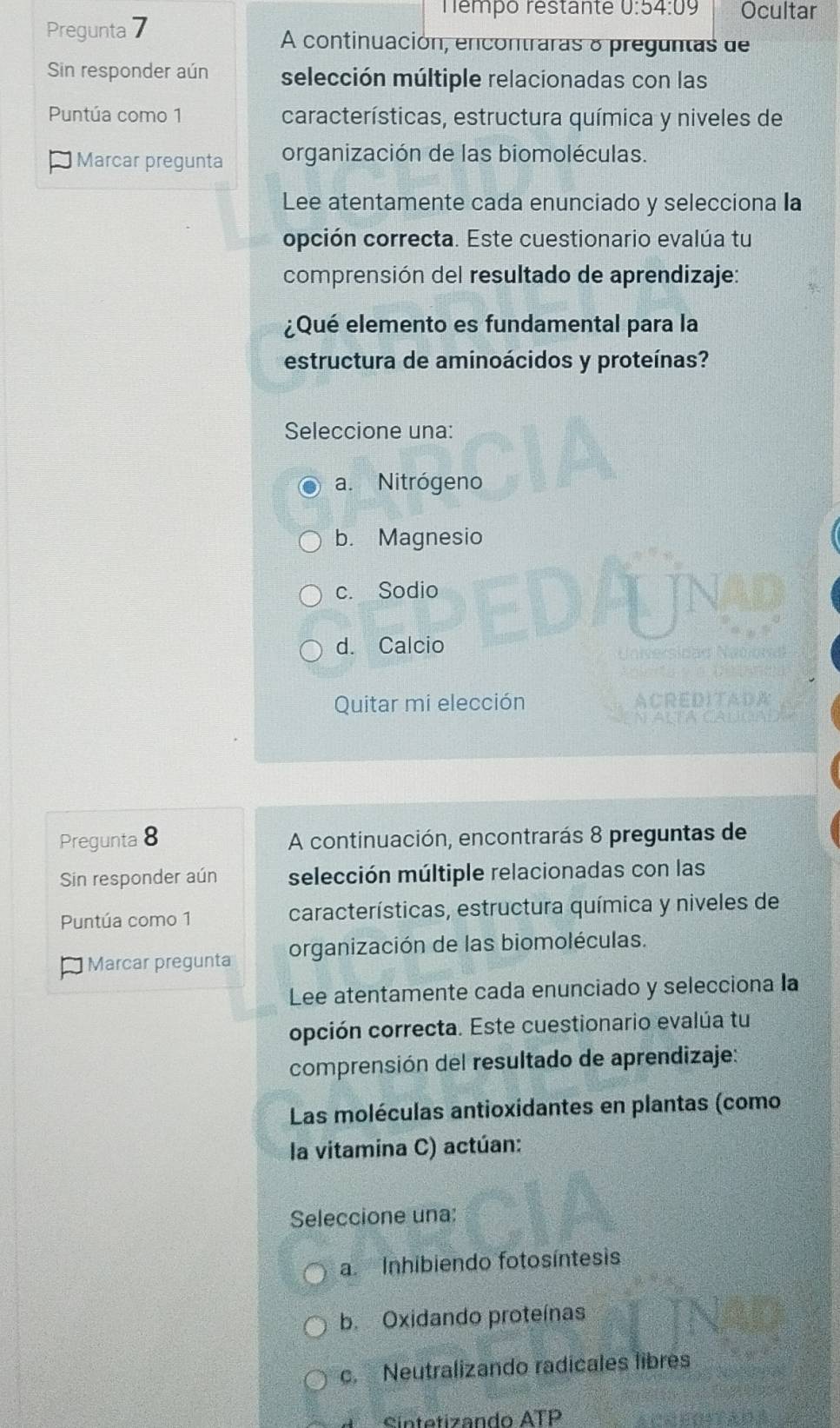Hide the remaining time counter
Viewport: 840px width, 1428px height.
(778, 11)
